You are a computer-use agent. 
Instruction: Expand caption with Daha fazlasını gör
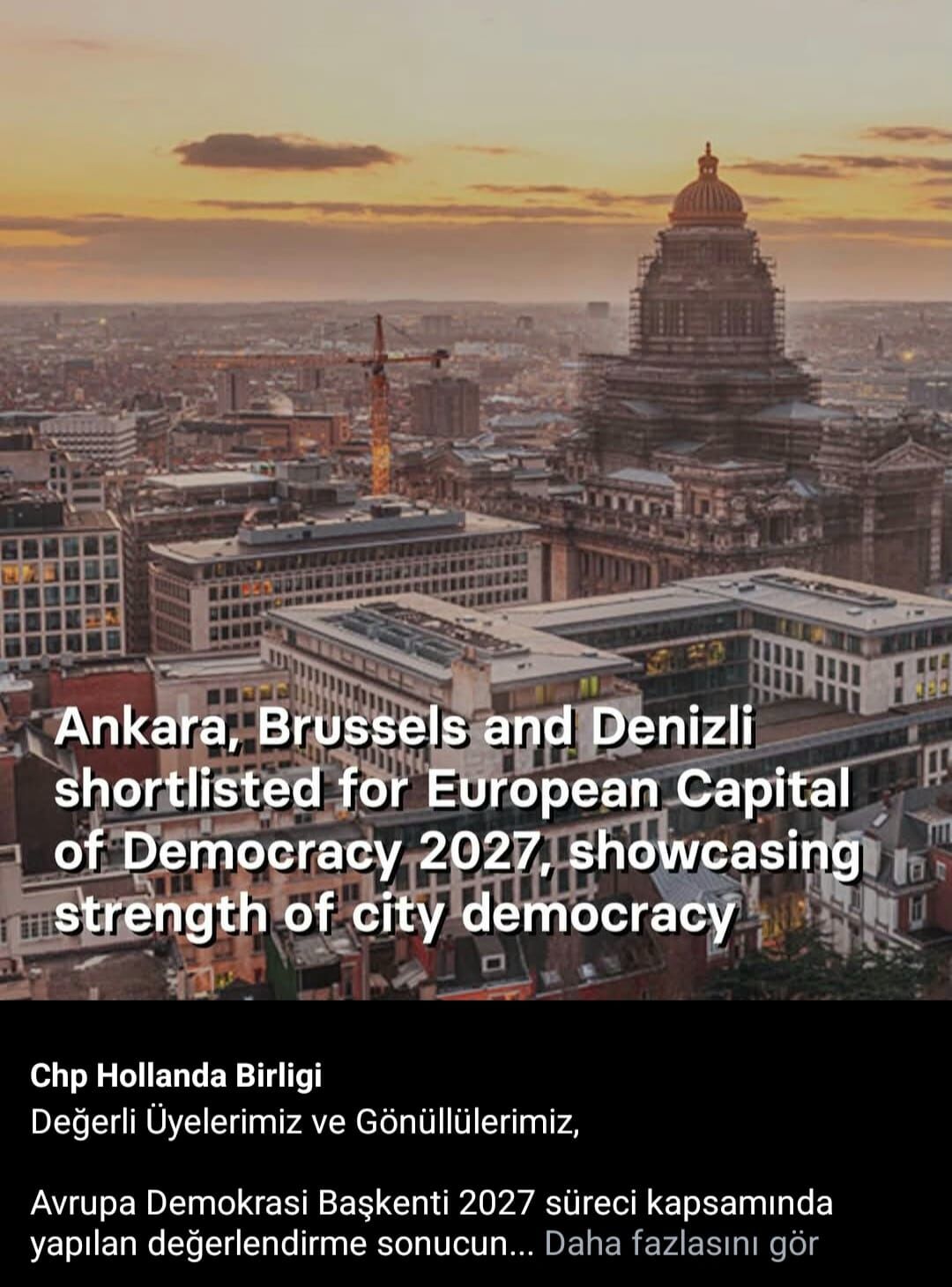[x=681, y=1244]
